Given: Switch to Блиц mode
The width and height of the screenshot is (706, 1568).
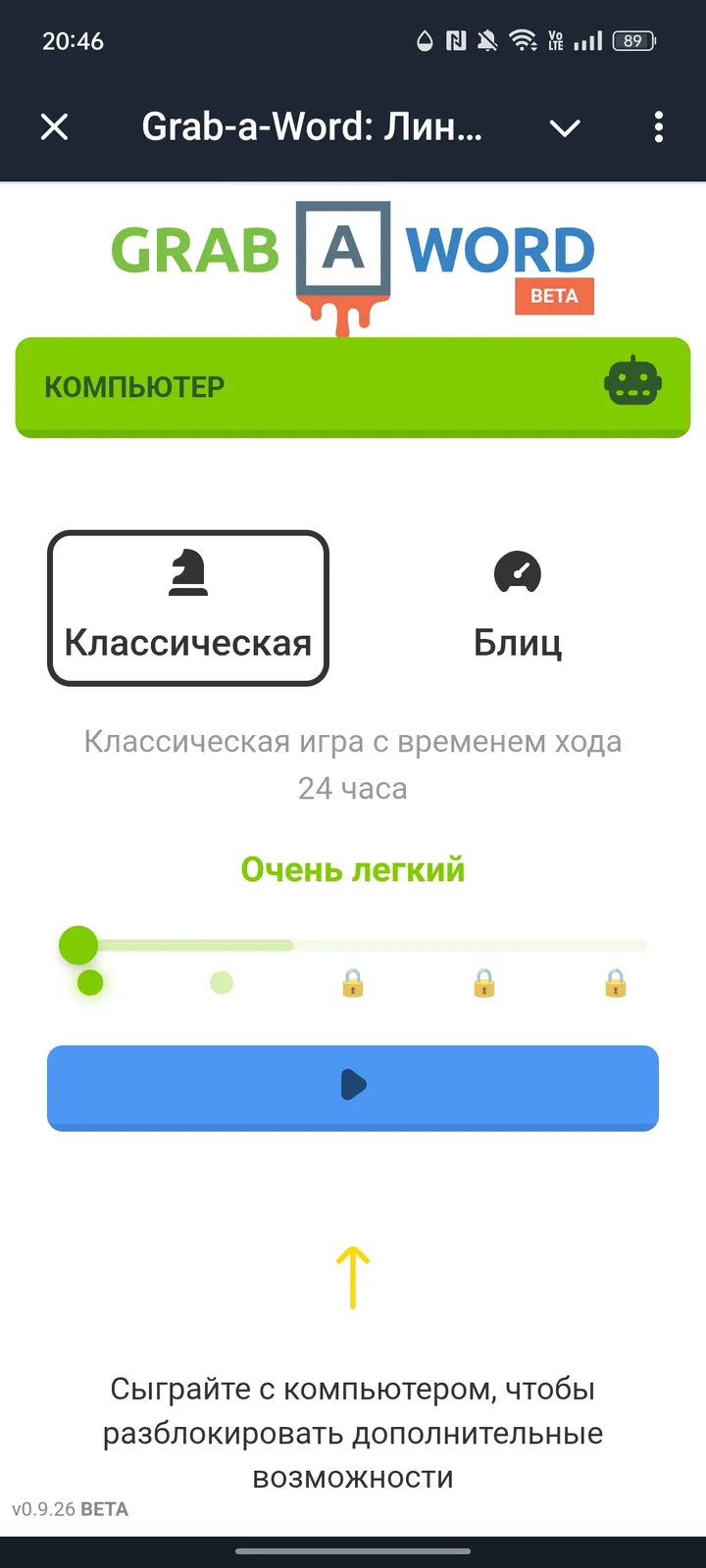Looking at the screenshot, I should (x=518, y=642).
